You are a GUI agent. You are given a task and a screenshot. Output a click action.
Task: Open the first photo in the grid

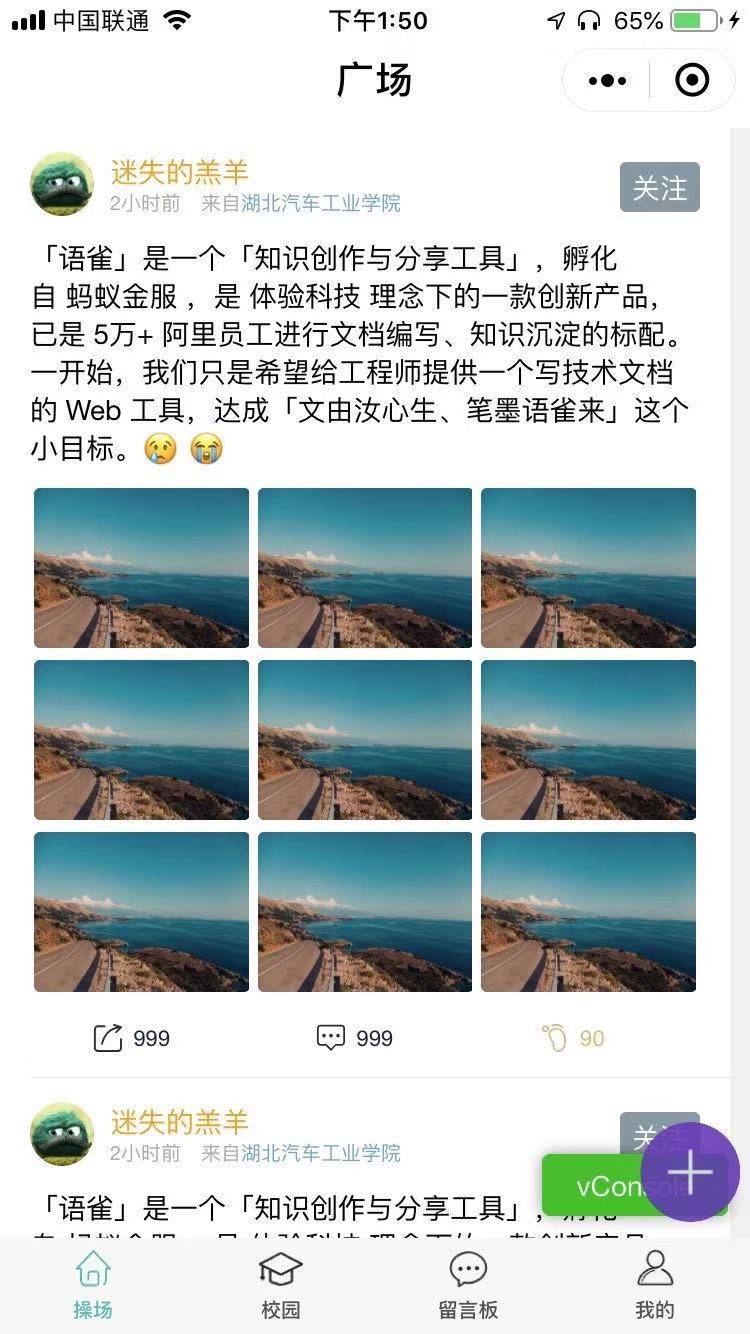pyautogui.click(x=141, y=568)
